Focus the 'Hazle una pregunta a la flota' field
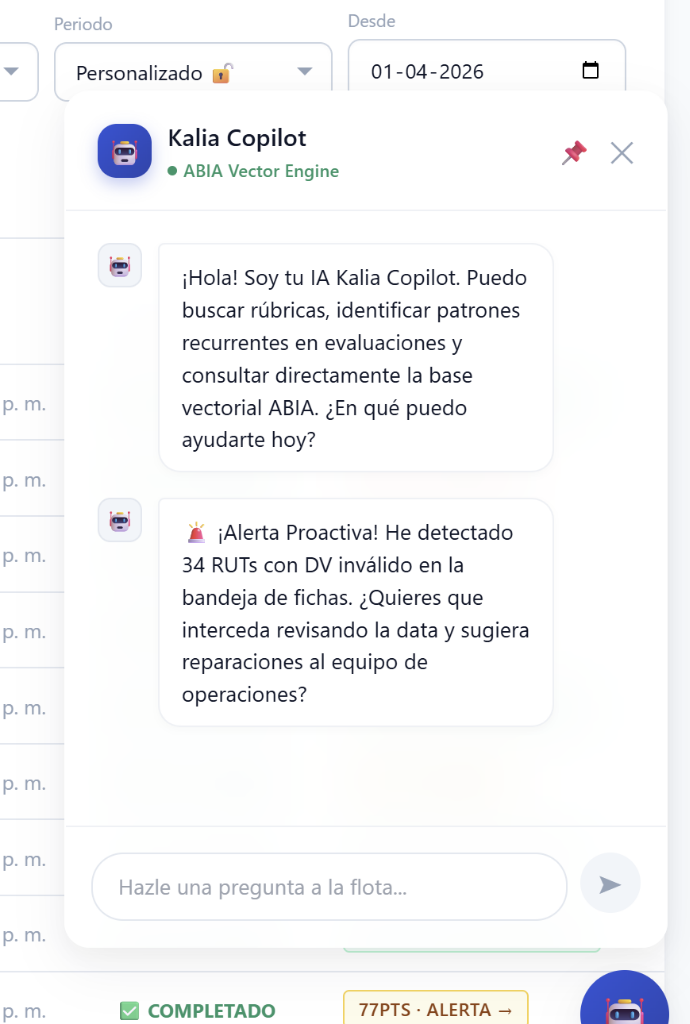 (329, 886)
